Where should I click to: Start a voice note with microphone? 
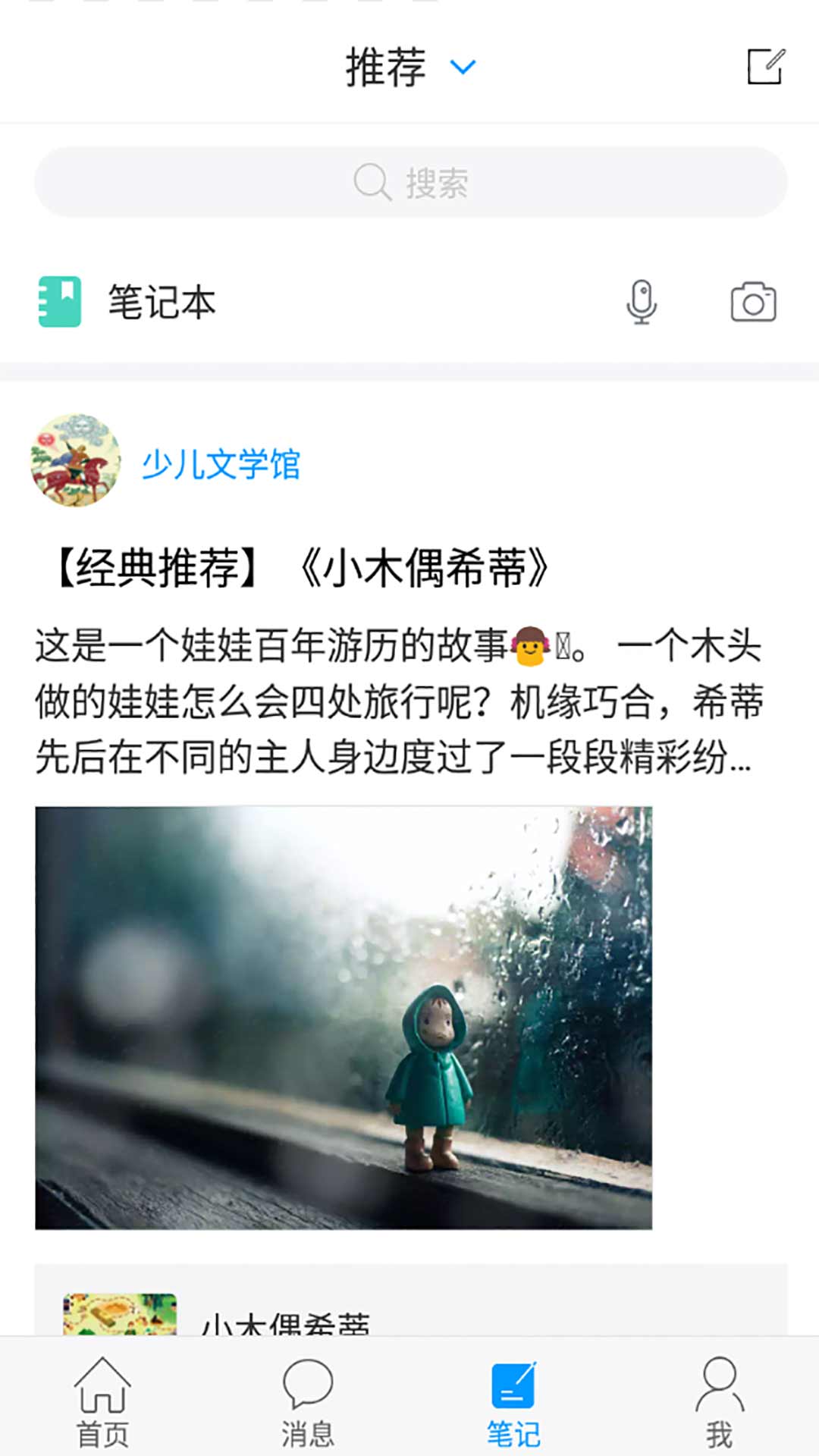[x=641, y=302]
